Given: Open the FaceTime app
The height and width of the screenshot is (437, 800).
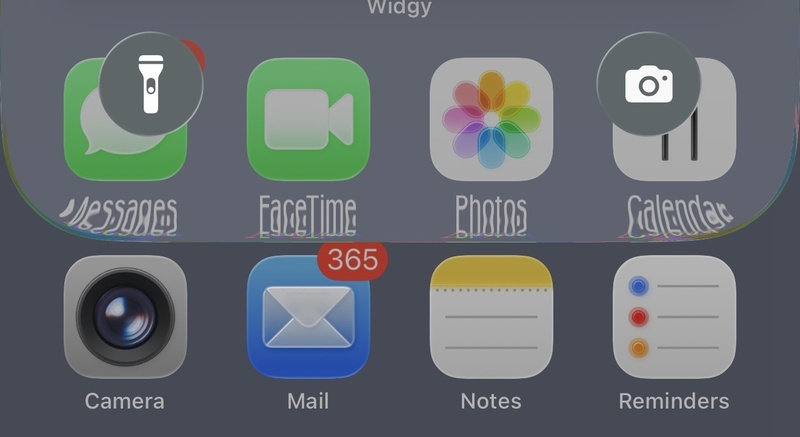Looking at the screenshot, I should point(308,120).
